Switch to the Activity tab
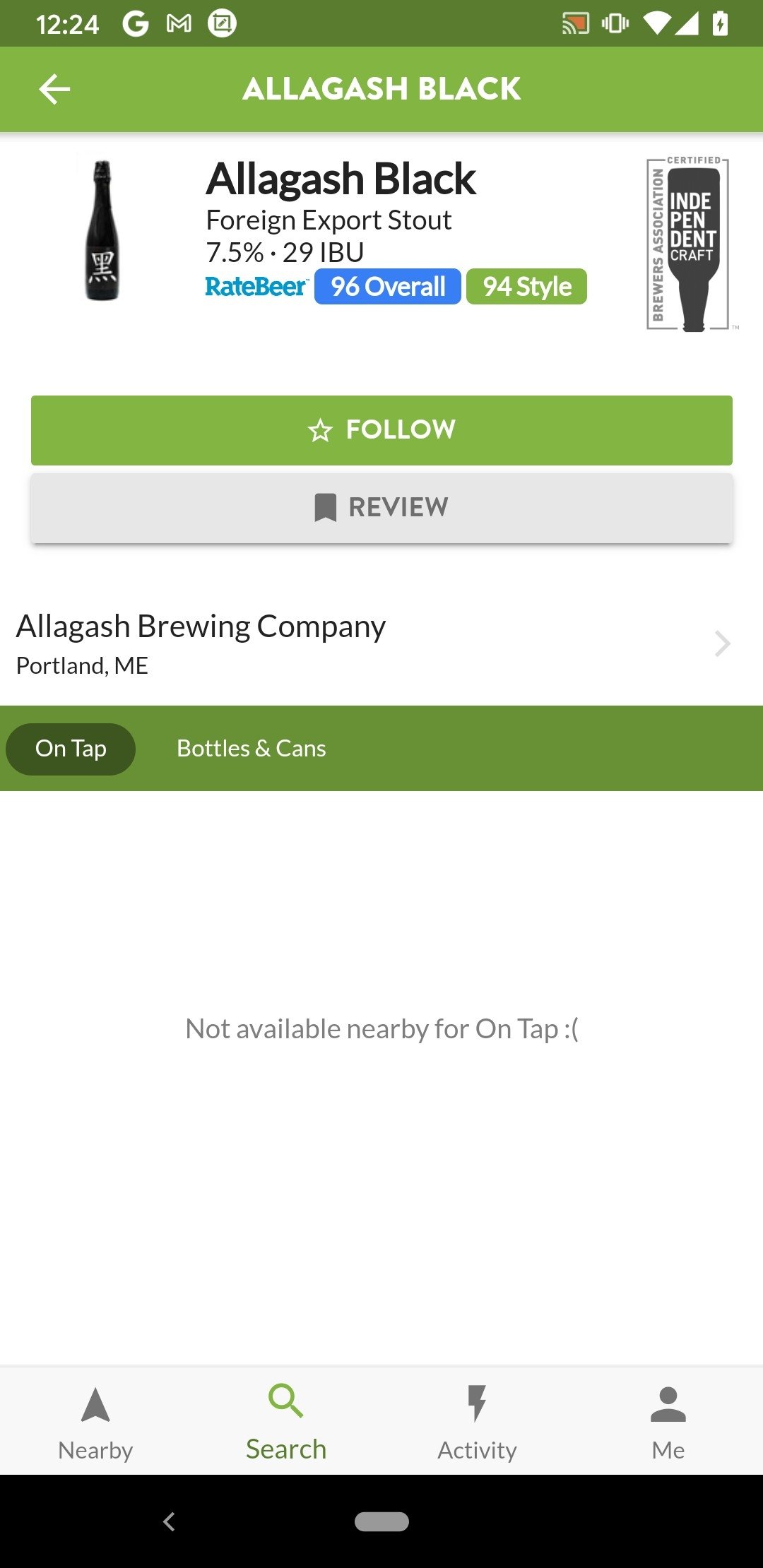 click(x=477, y=1422)
